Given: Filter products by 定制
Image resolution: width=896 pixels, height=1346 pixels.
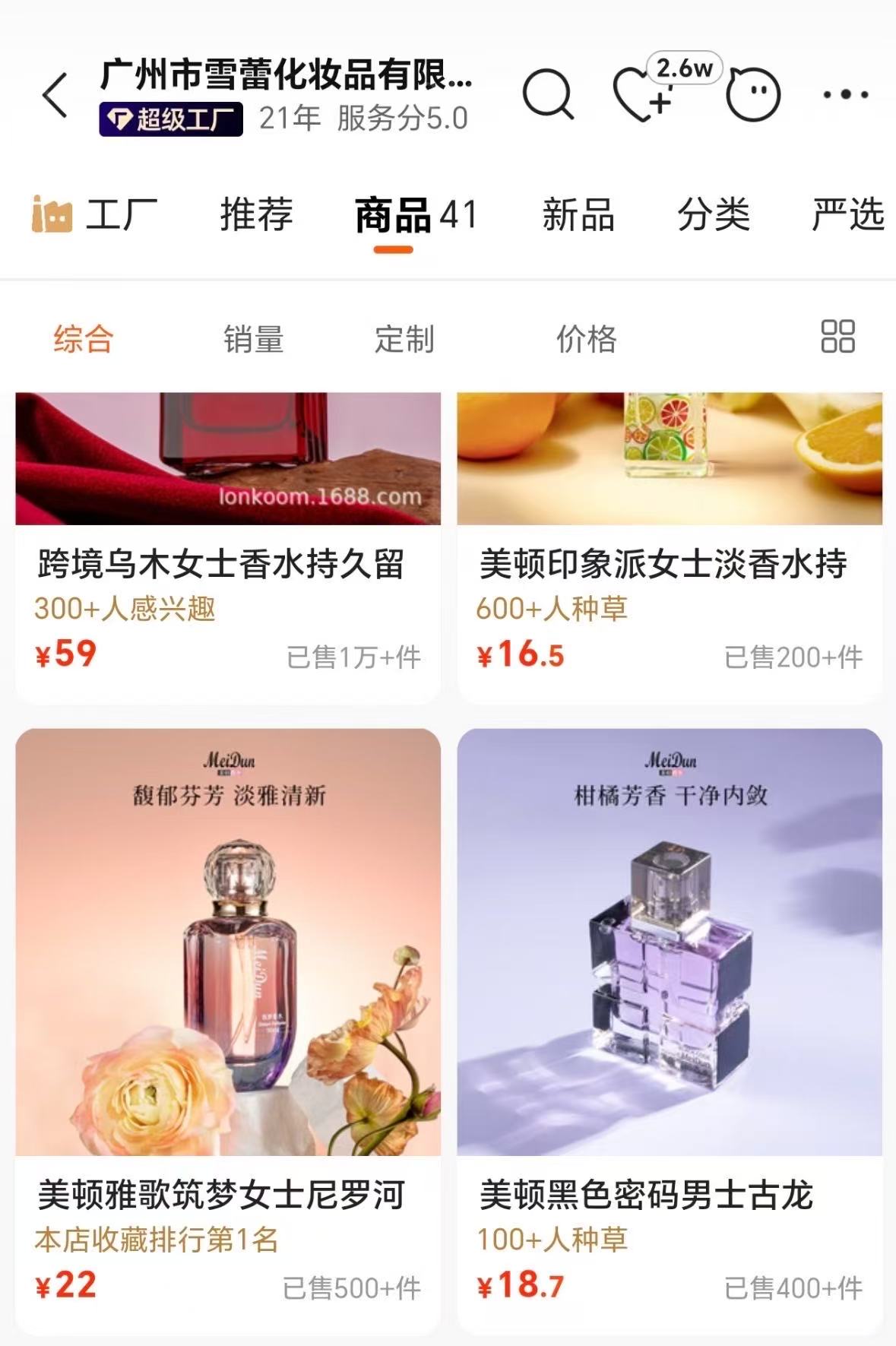Looking at the screenshot, I should [404, 339].
